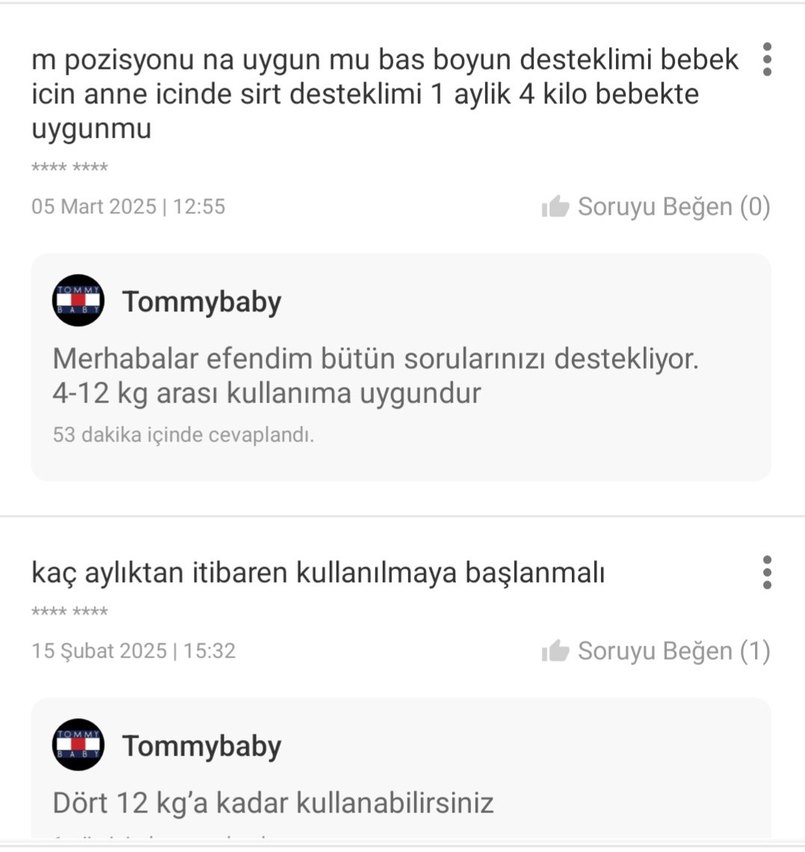Click the timestamp '05 Mart 2025 | 12:55'
Screen dimensions: 805x852
(x=127, y=207)
